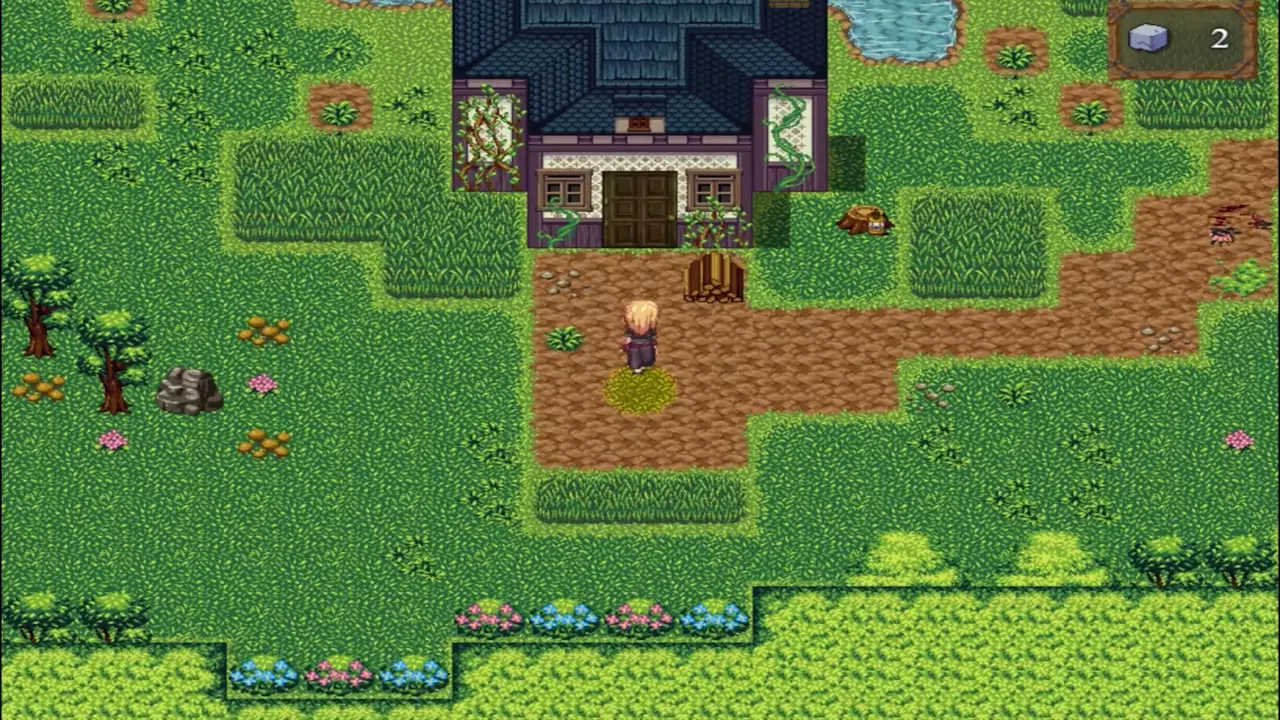Screen dimensions: 1280x720
Task: Tap the gray boulder beside the trees
Action: pos(188,391)
